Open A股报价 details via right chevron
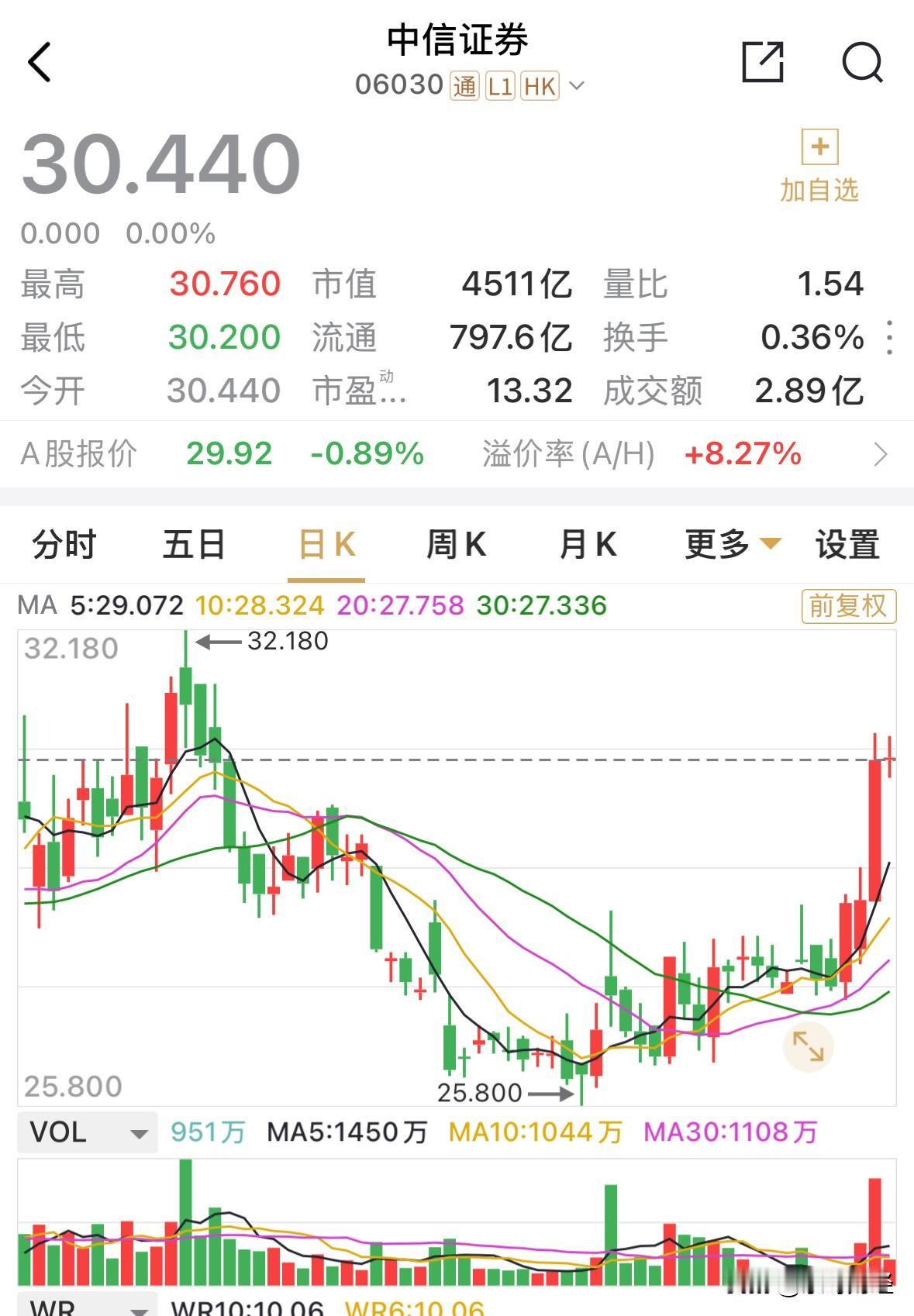Viewport: 914px width, 1316px height. [880, 455]
